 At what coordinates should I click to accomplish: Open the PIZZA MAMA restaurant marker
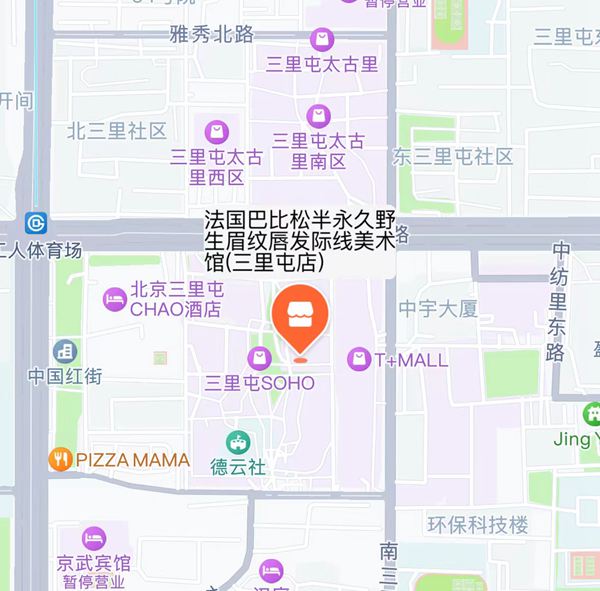click(60, 460)
